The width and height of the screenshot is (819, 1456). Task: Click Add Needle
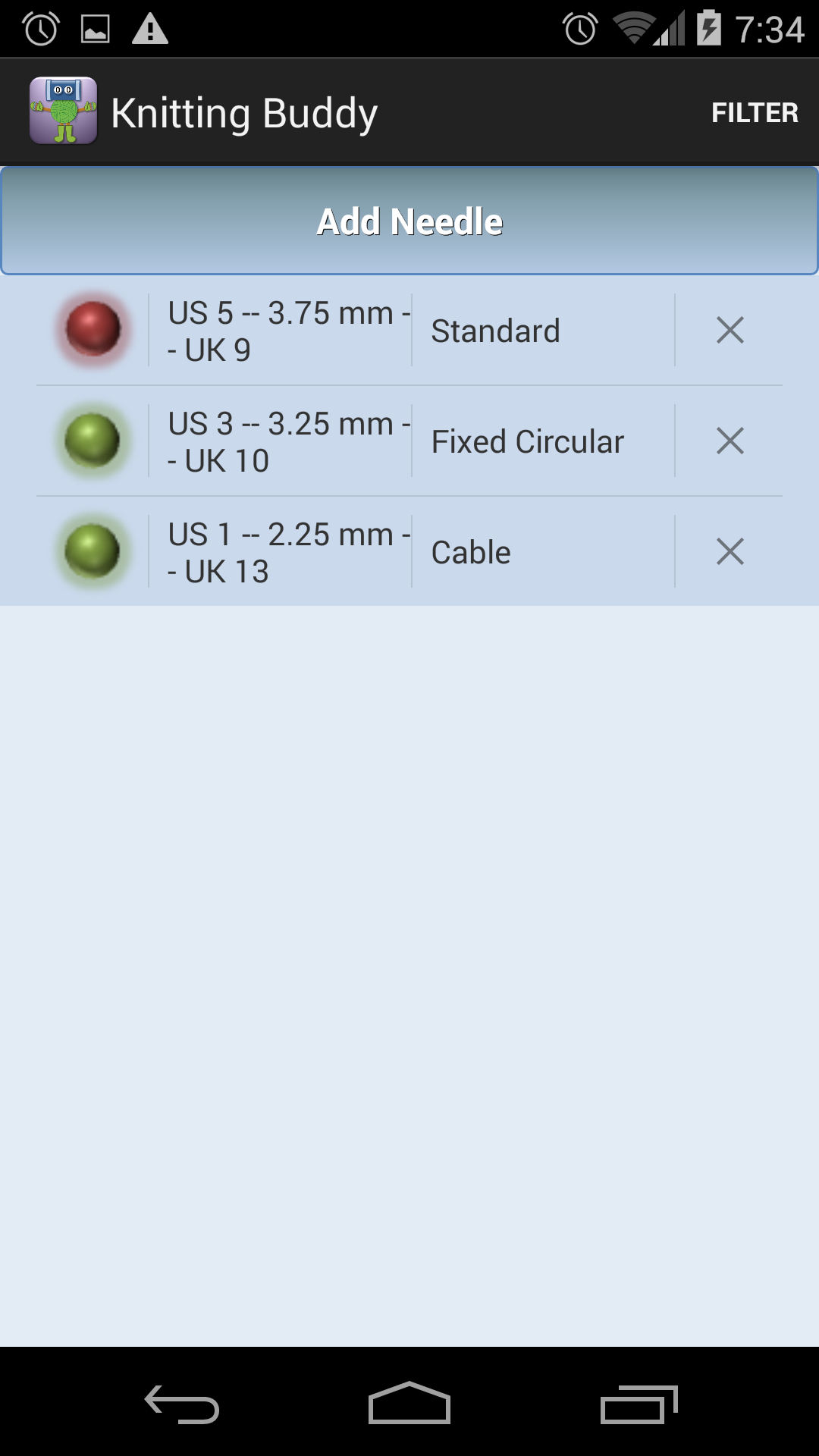tap(409, 220)
